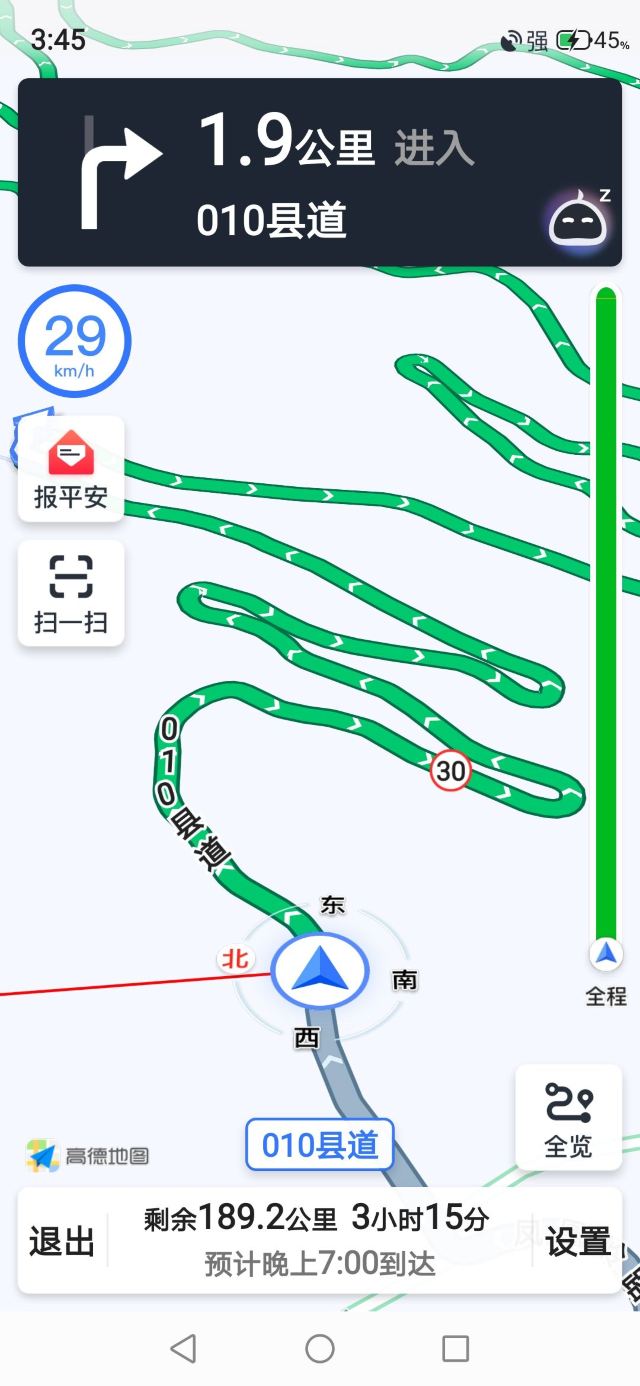Image resolution: width=640 pixels, height=1386 pixels.
Task: Open the 报平安 safety report button
Action: pos(71,469)
